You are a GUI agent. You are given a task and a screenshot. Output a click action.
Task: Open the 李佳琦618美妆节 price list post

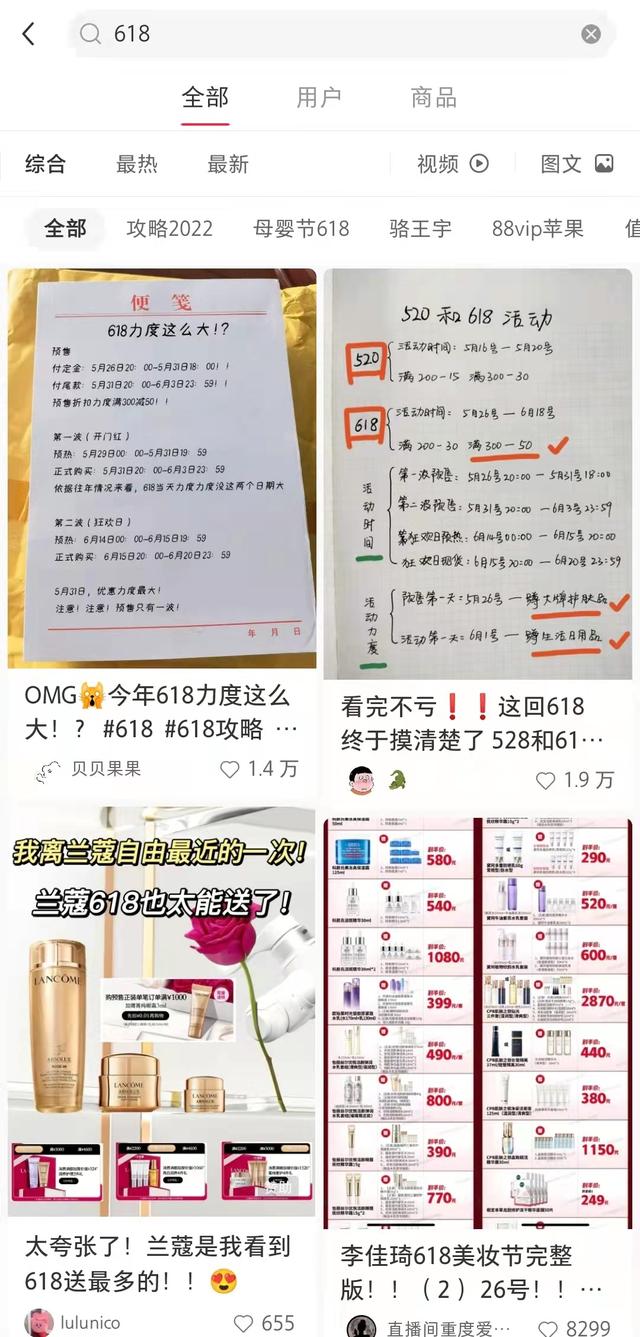click(478, 1020)
